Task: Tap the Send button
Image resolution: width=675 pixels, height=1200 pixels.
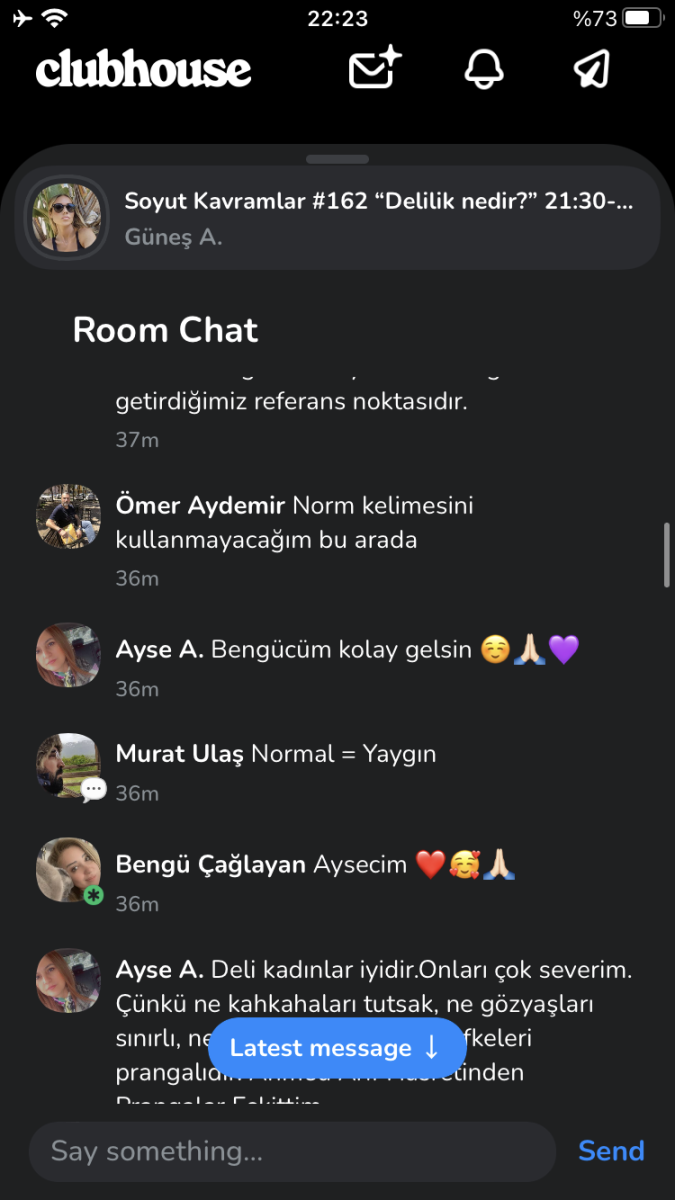Action: (611, 1151)
